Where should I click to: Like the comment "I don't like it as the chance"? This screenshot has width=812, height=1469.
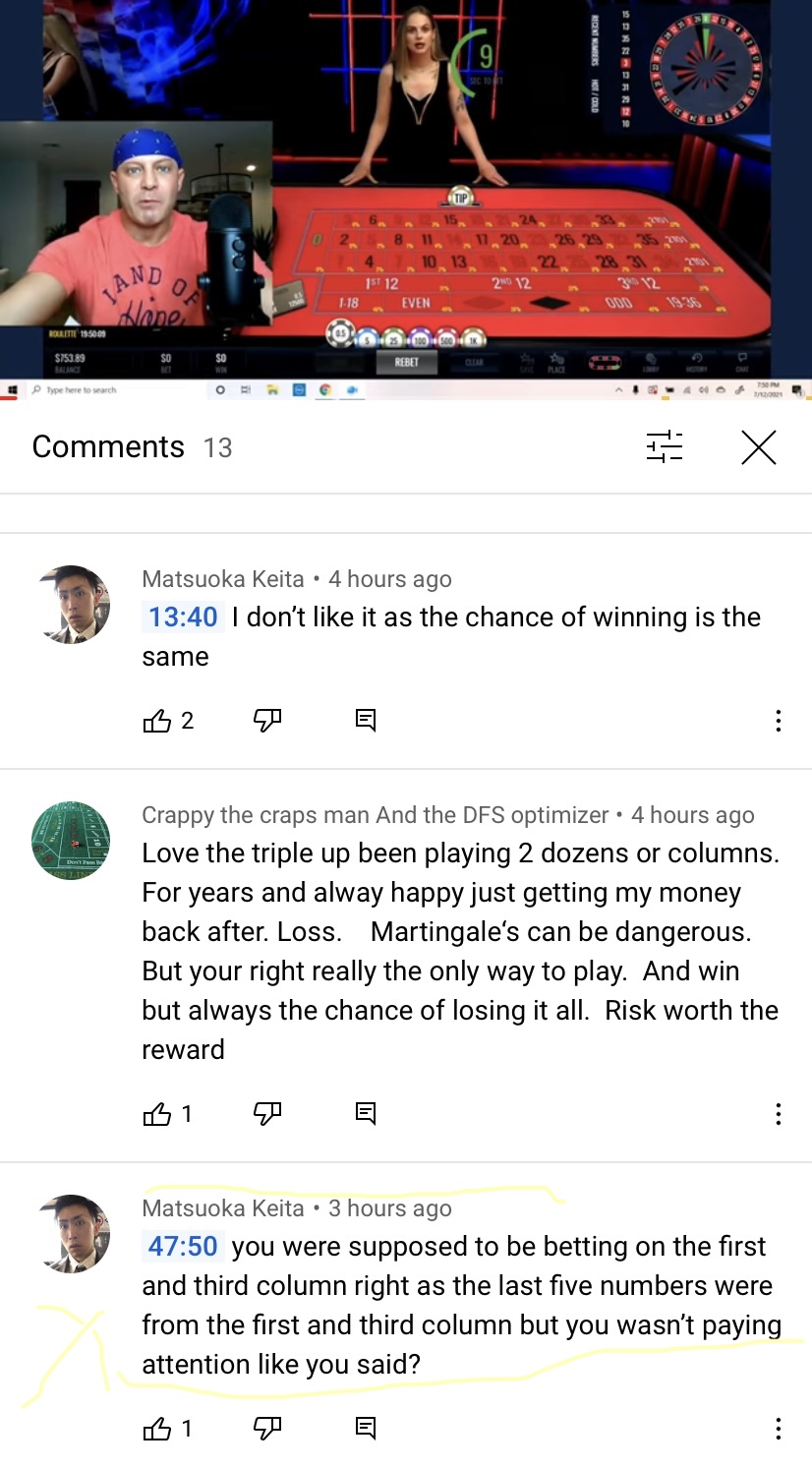tap(157, 721)
